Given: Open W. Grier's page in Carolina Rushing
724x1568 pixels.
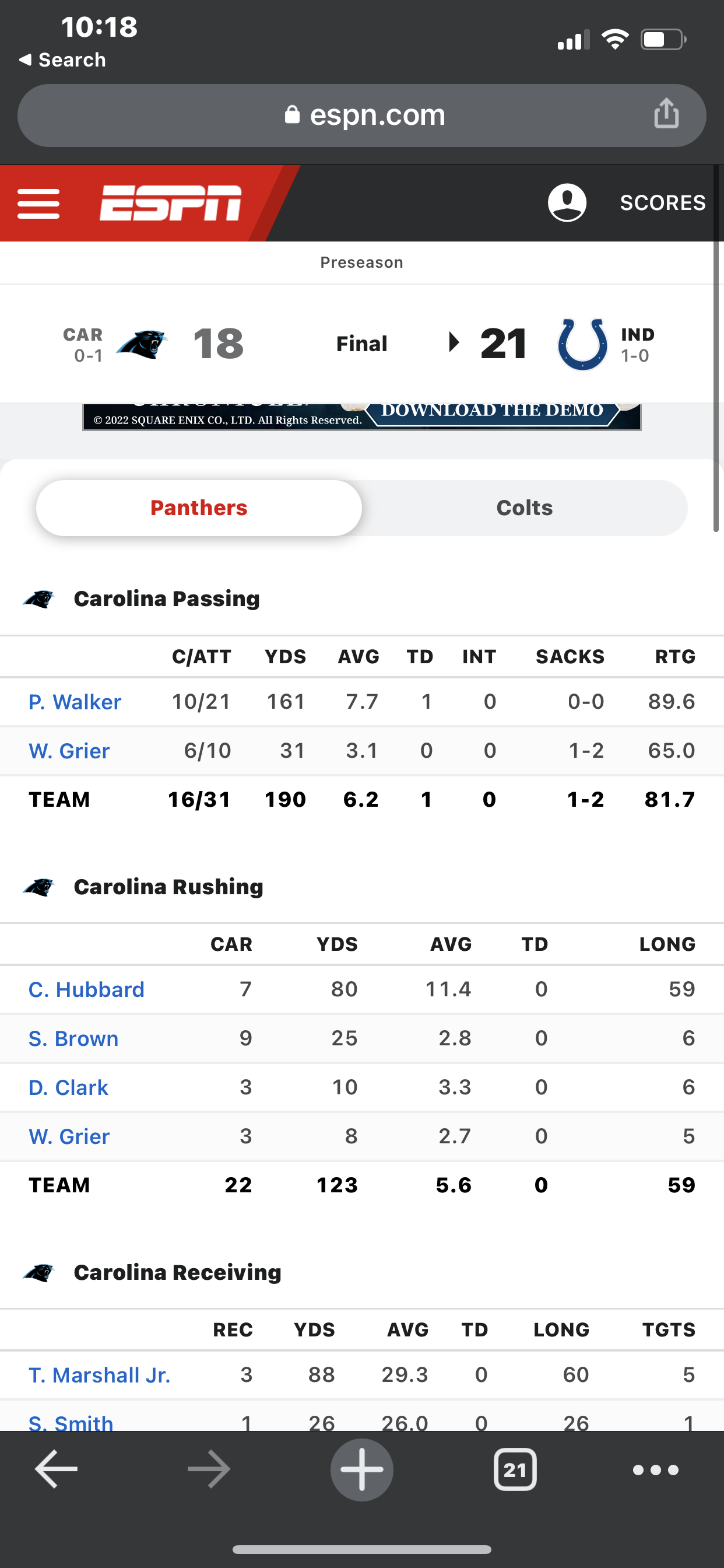Looking at the screenshot, I should [x=69, y=1136].
